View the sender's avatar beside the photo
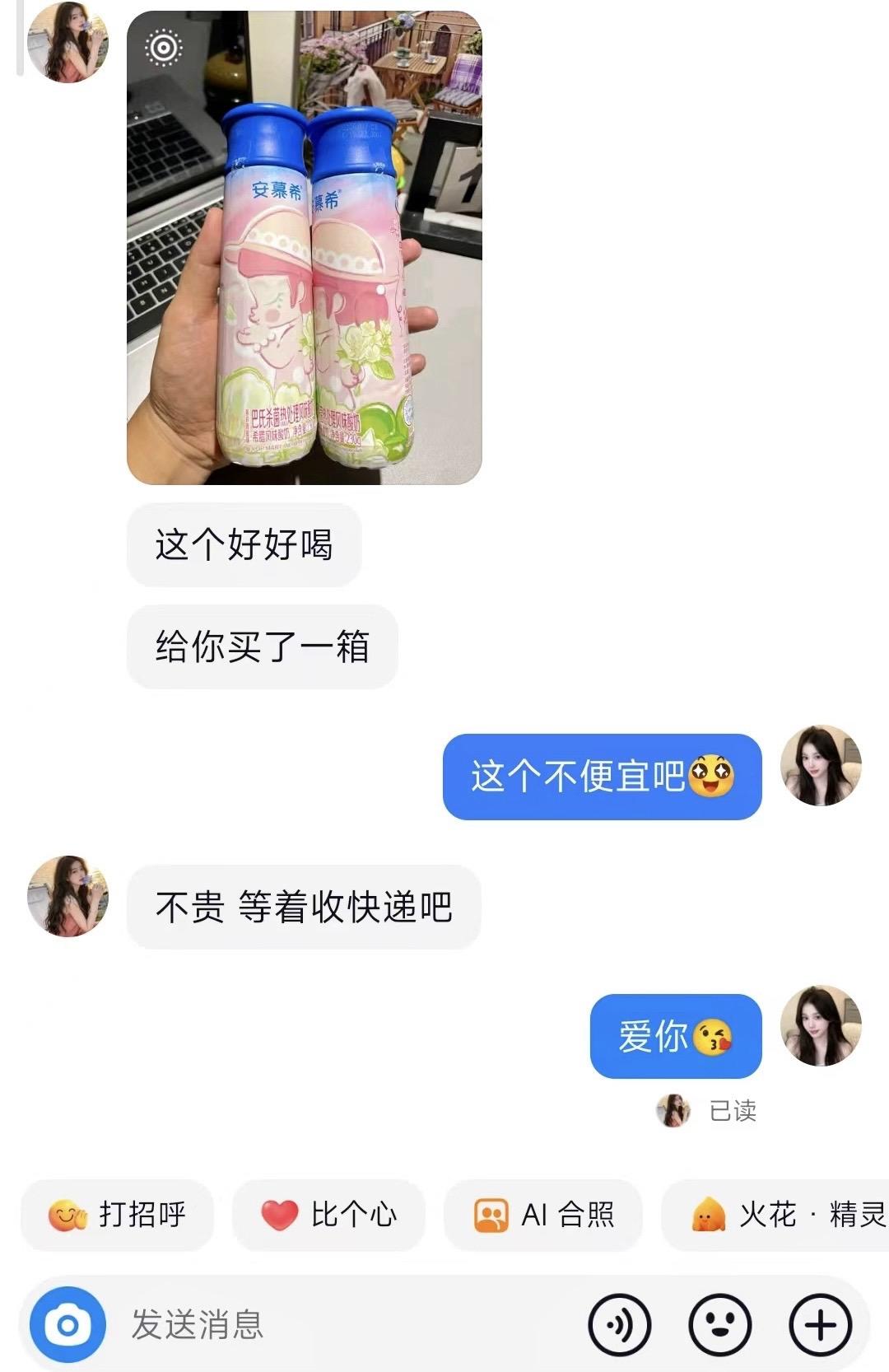 pos(67,43)
